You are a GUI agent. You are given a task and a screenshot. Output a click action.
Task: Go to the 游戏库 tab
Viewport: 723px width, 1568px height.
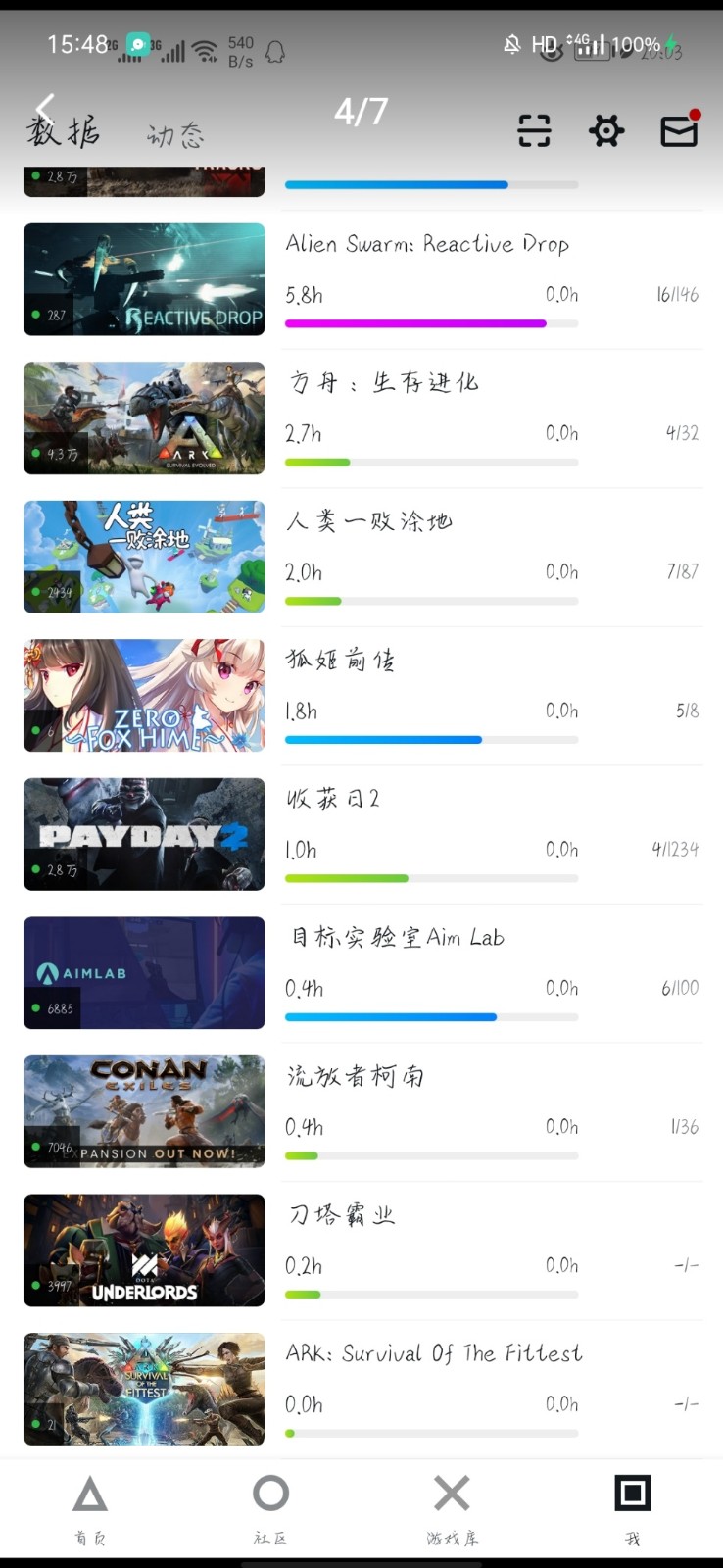click(452, 1509)
